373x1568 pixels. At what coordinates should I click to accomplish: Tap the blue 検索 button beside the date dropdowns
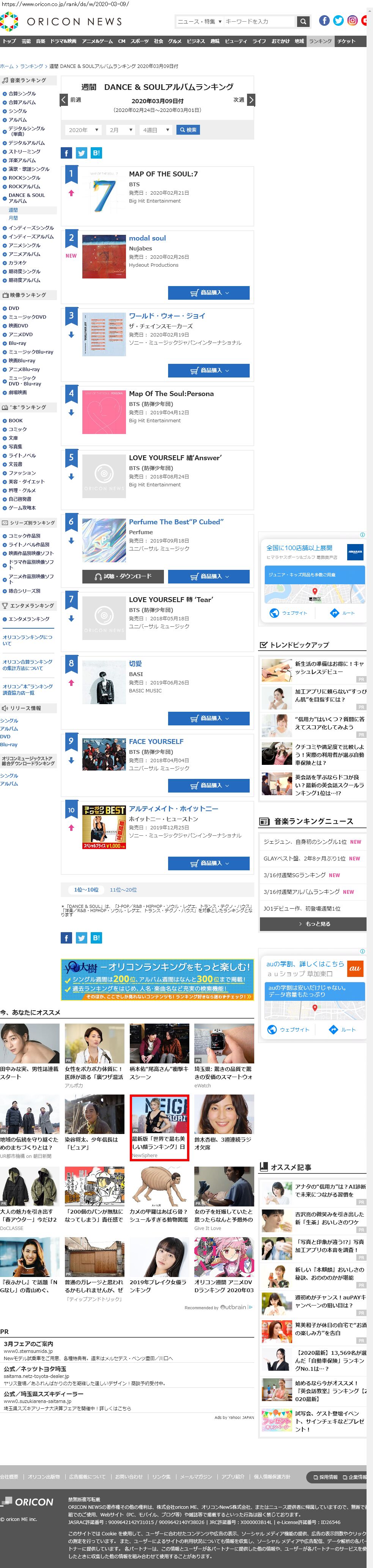(x=187, y=130)
